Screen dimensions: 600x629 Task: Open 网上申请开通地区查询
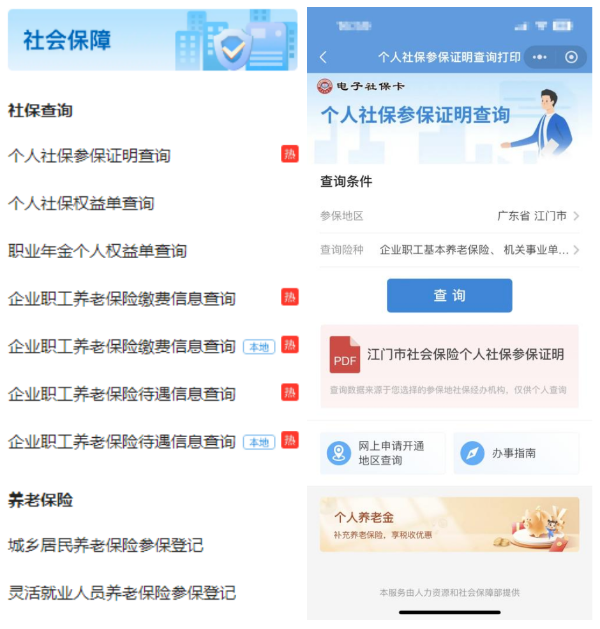tap(382, 453)
